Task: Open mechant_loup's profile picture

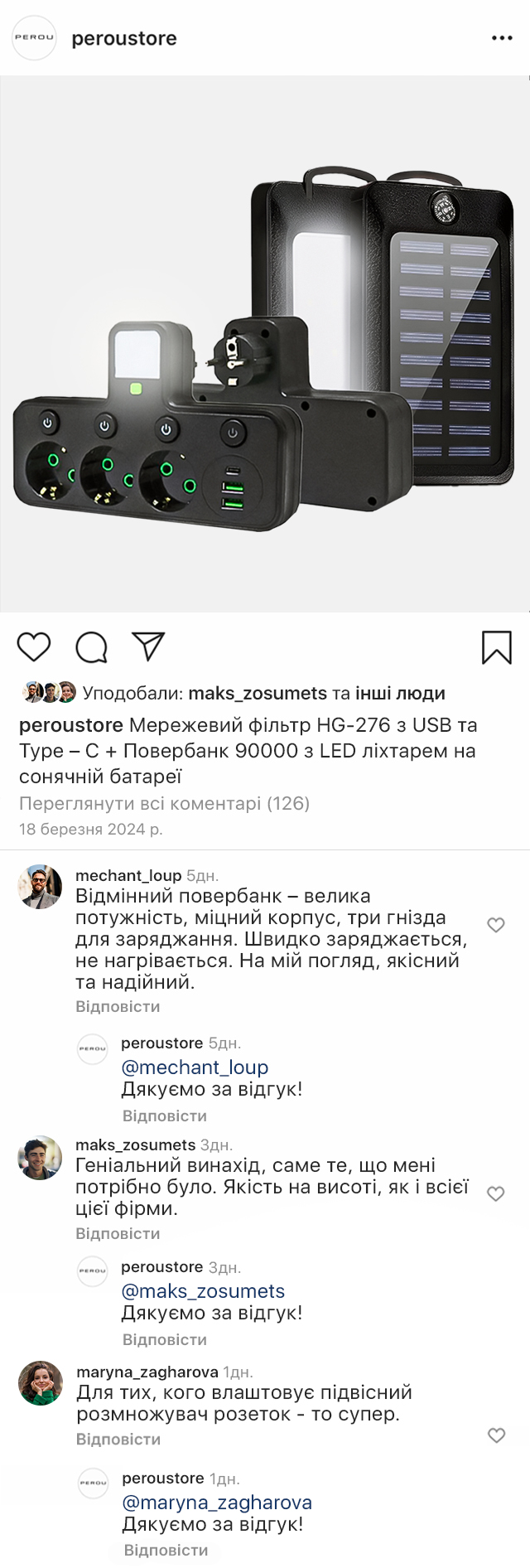Action: pos(40,887)
